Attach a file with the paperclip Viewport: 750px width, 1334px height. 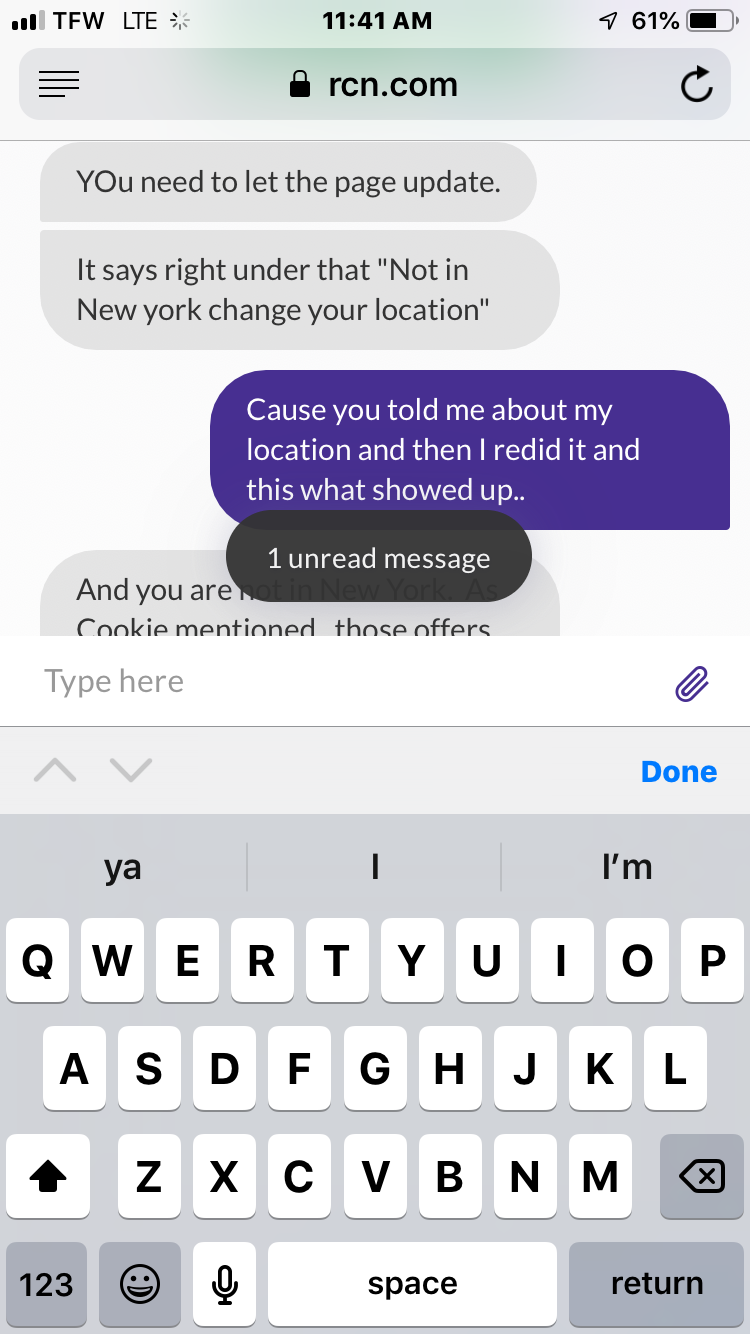tap(692, 683)
